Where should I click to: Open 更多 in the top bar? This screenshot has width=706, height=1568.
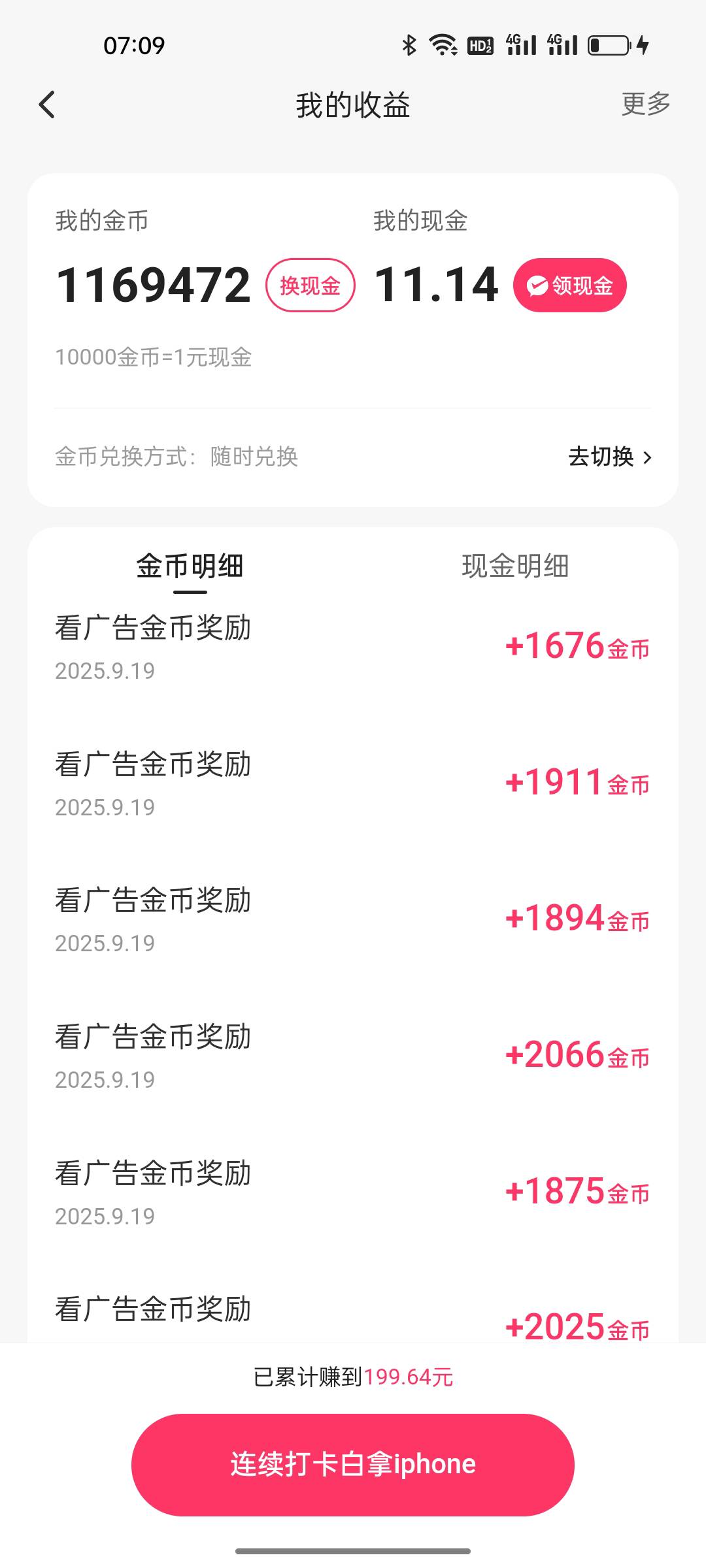pos(646,104)
